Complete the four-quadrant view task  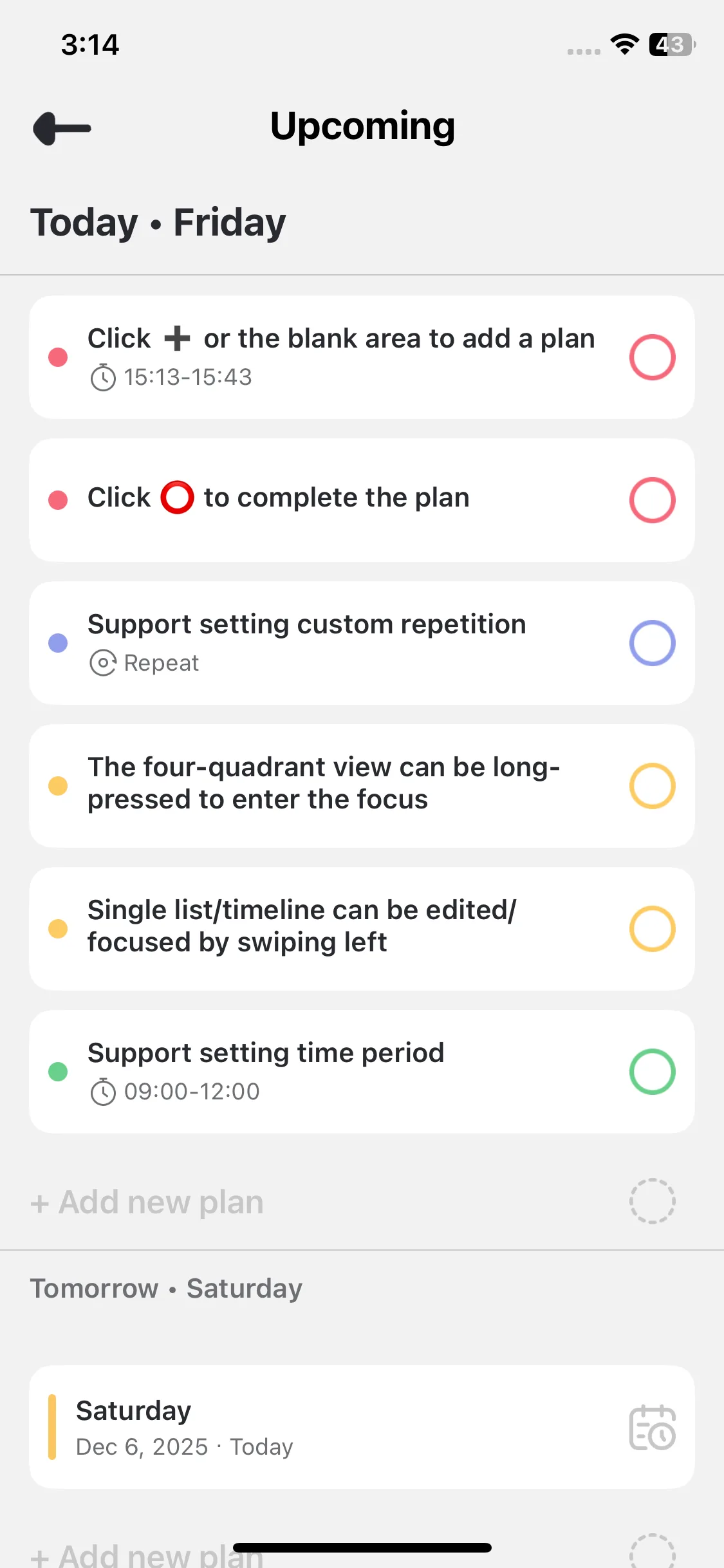(x=652, y=786)
